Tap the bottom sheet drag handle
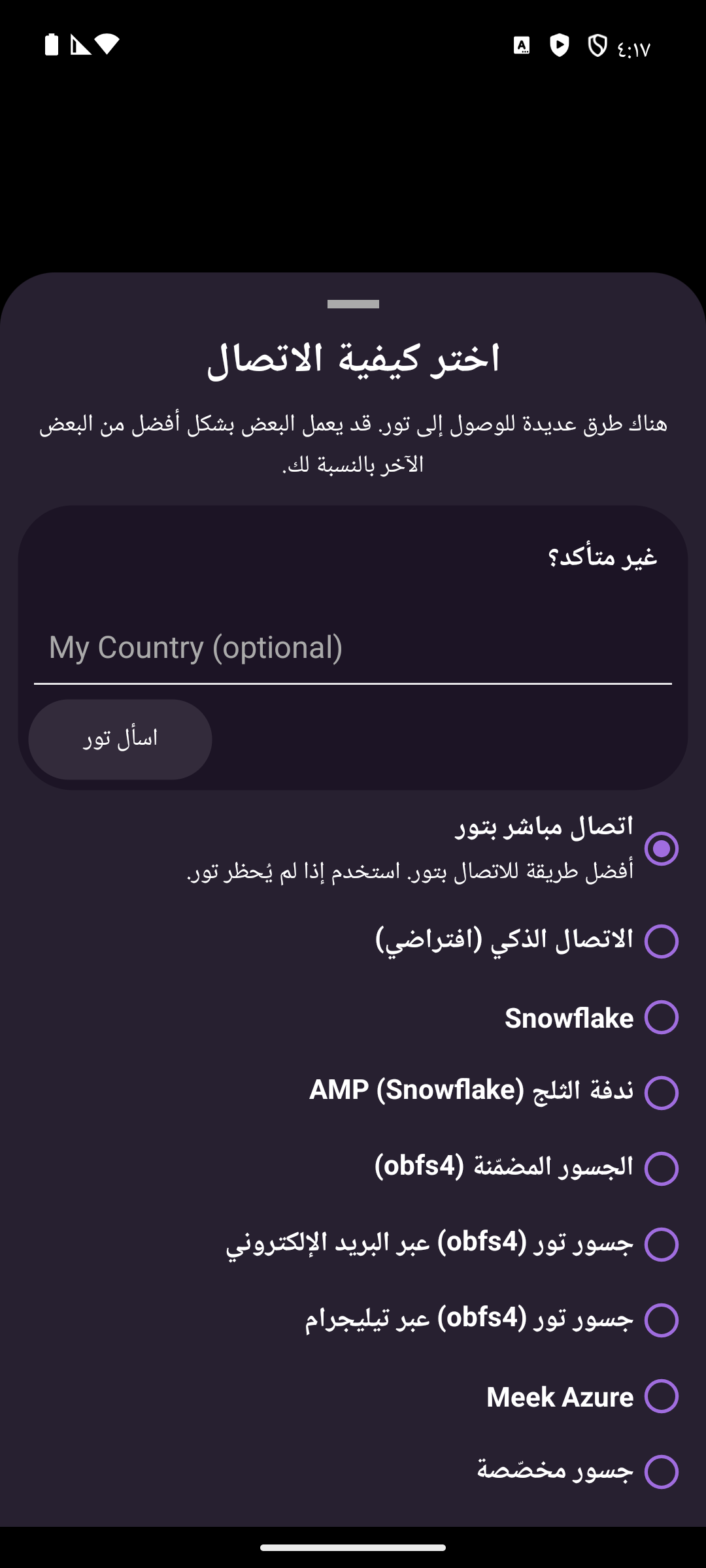706x1568 pixels. point(353,304)
